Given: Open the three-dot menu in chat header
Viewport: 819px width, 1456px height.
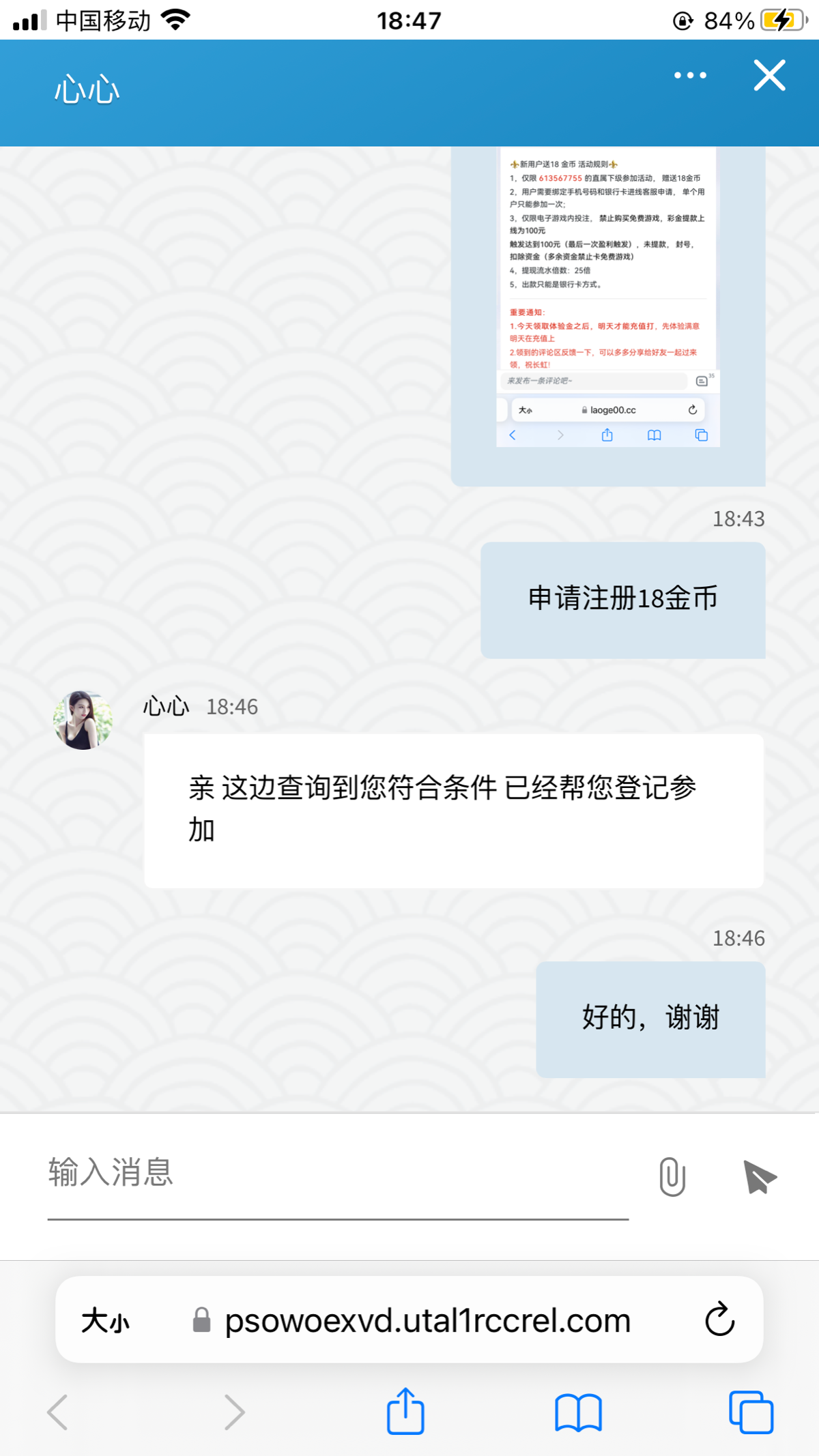Looking at the screenshot, I should [x=690, y=76].
